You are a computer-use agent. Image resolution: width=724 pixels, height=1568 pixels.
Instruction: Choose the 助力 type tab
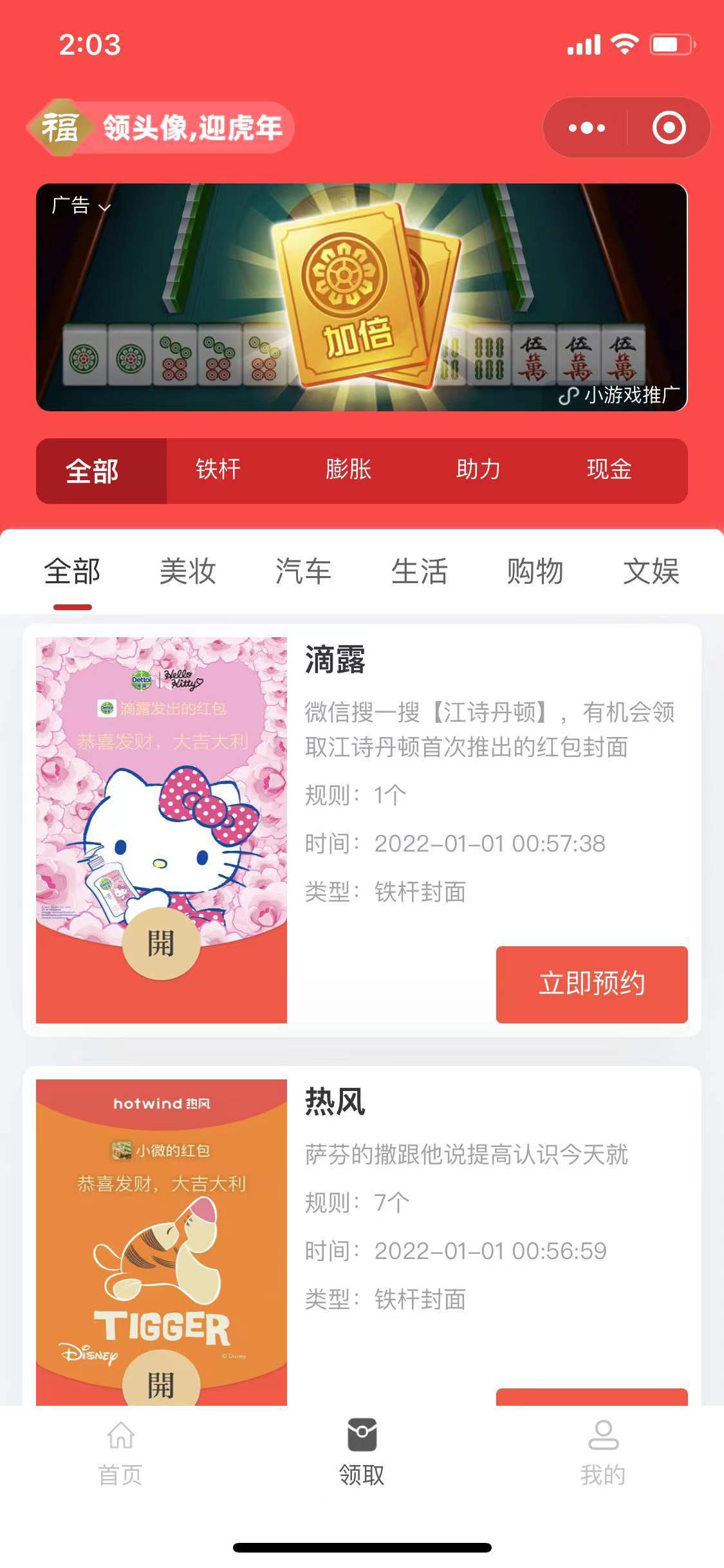click(x=478, y=470)
